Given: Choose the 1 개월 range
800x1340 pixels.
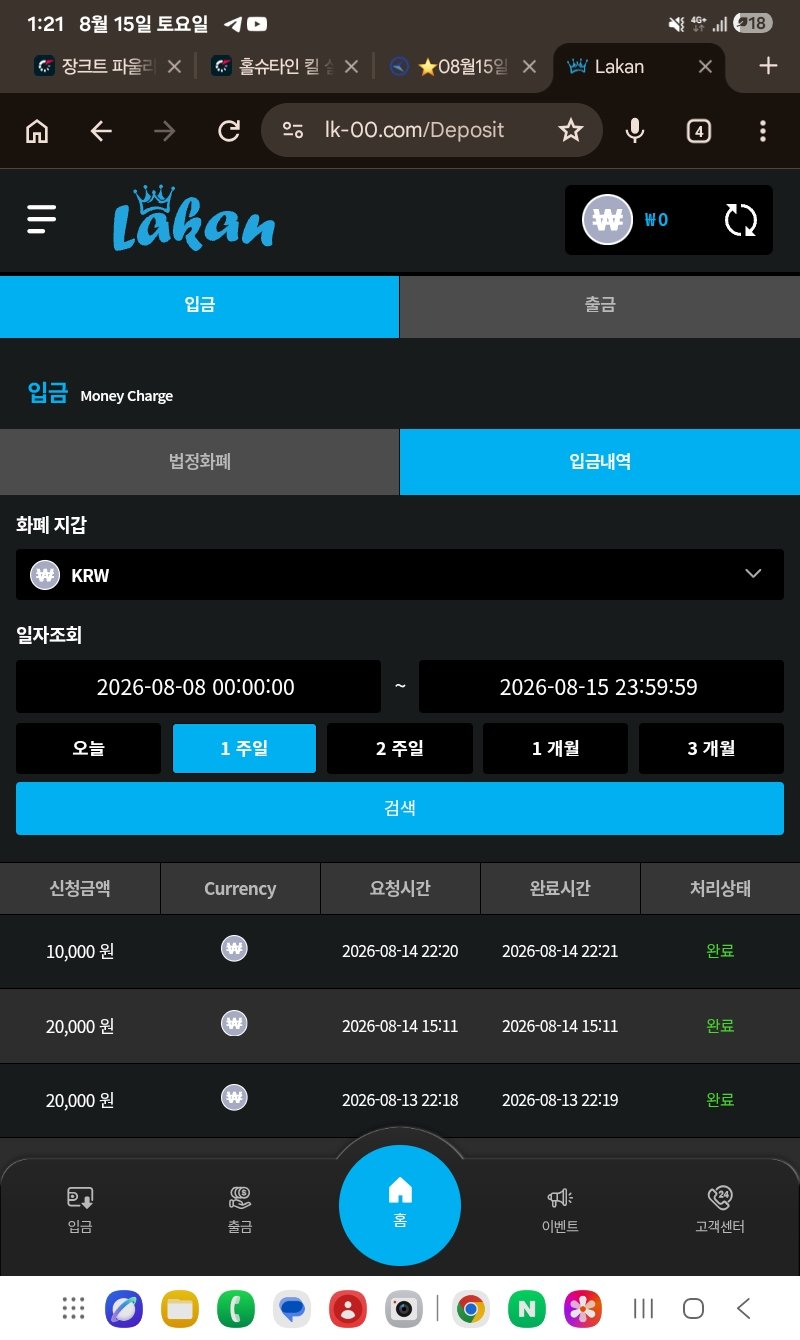Looking at the screenshot, I should 556,749.
